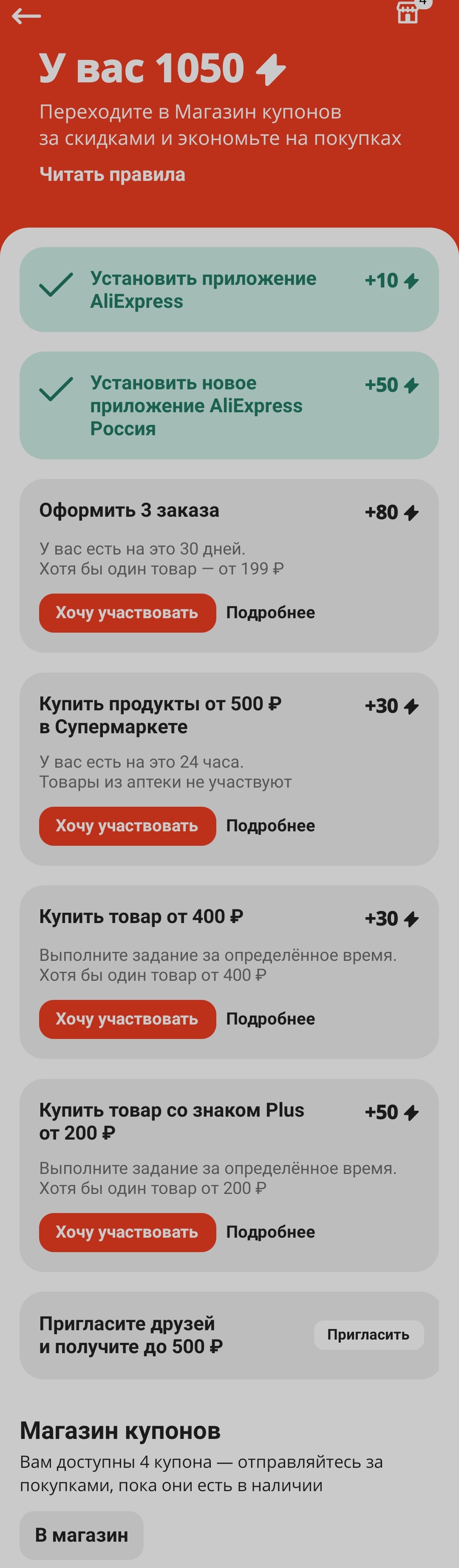The image size is (459, 1568).
Task: Open 'Подробнее' for the 400 ₽ task
Action: pos(271,1018)
